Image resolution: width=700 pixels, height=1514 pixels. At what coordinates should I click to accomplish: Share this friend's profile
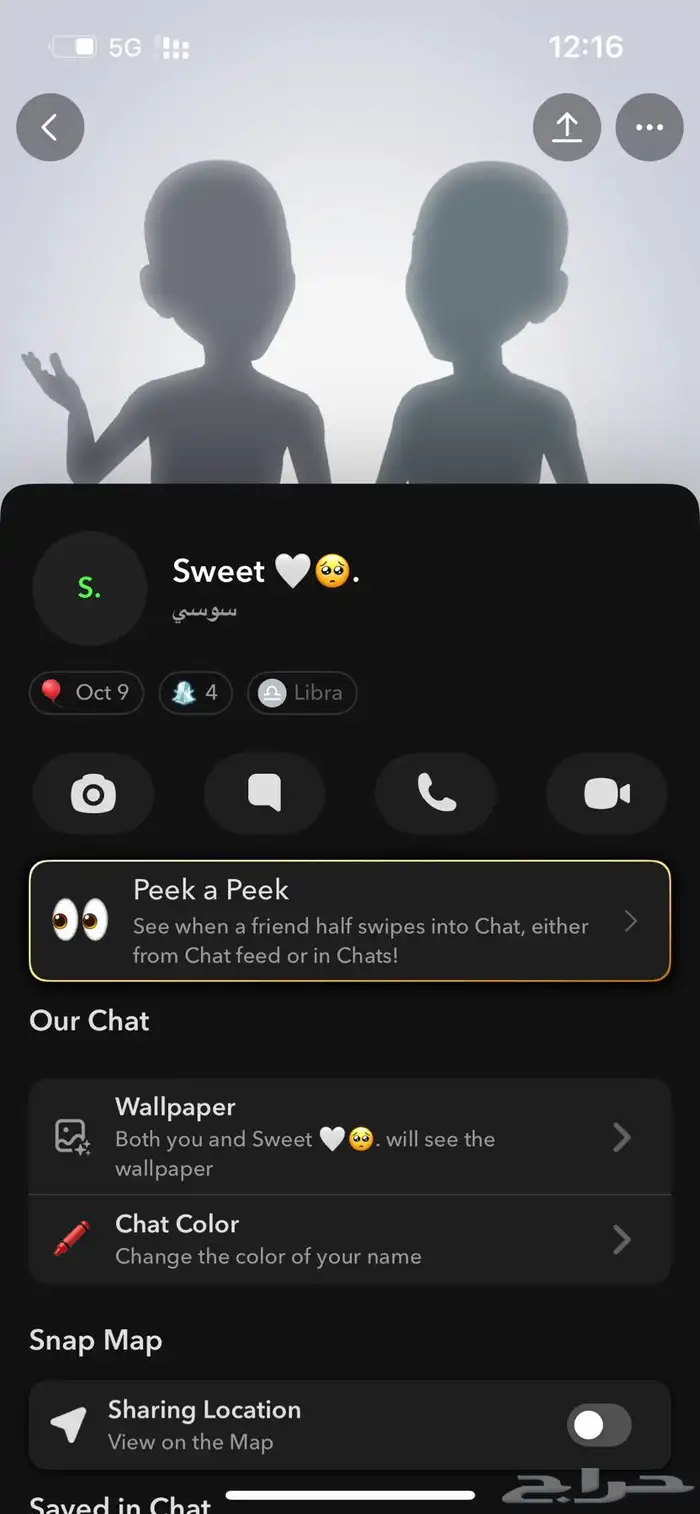(567, 127)
